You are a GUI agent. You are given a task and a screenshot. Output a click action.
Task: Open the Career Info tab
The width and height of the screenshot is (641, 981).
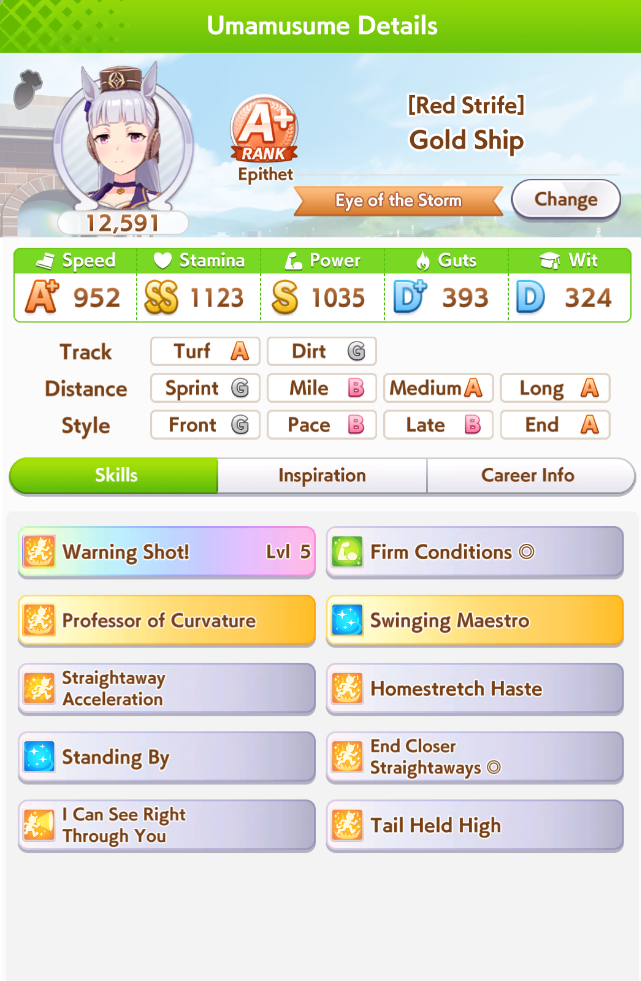pos(528,475)
